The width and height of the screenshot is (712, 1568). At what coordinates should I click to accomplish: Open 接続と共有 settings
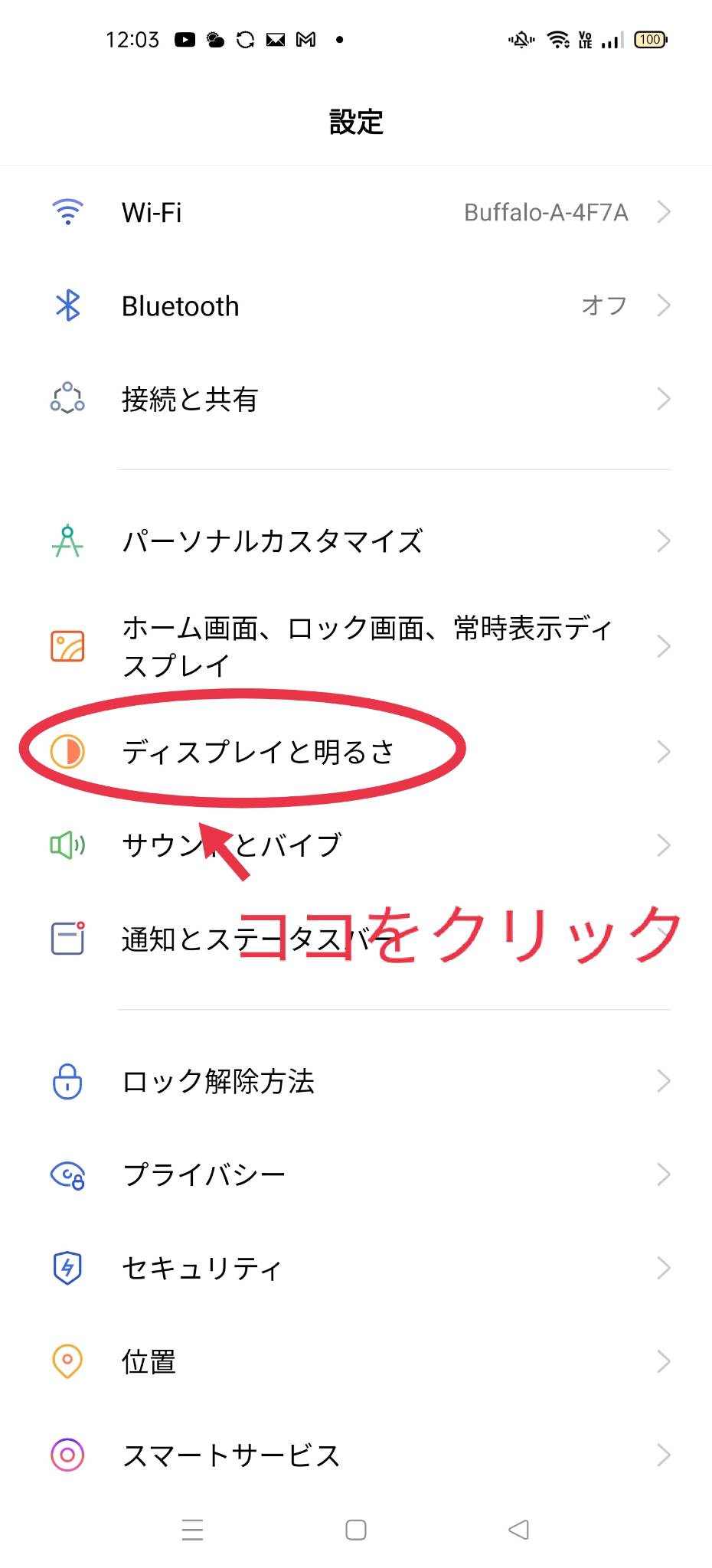356,399
